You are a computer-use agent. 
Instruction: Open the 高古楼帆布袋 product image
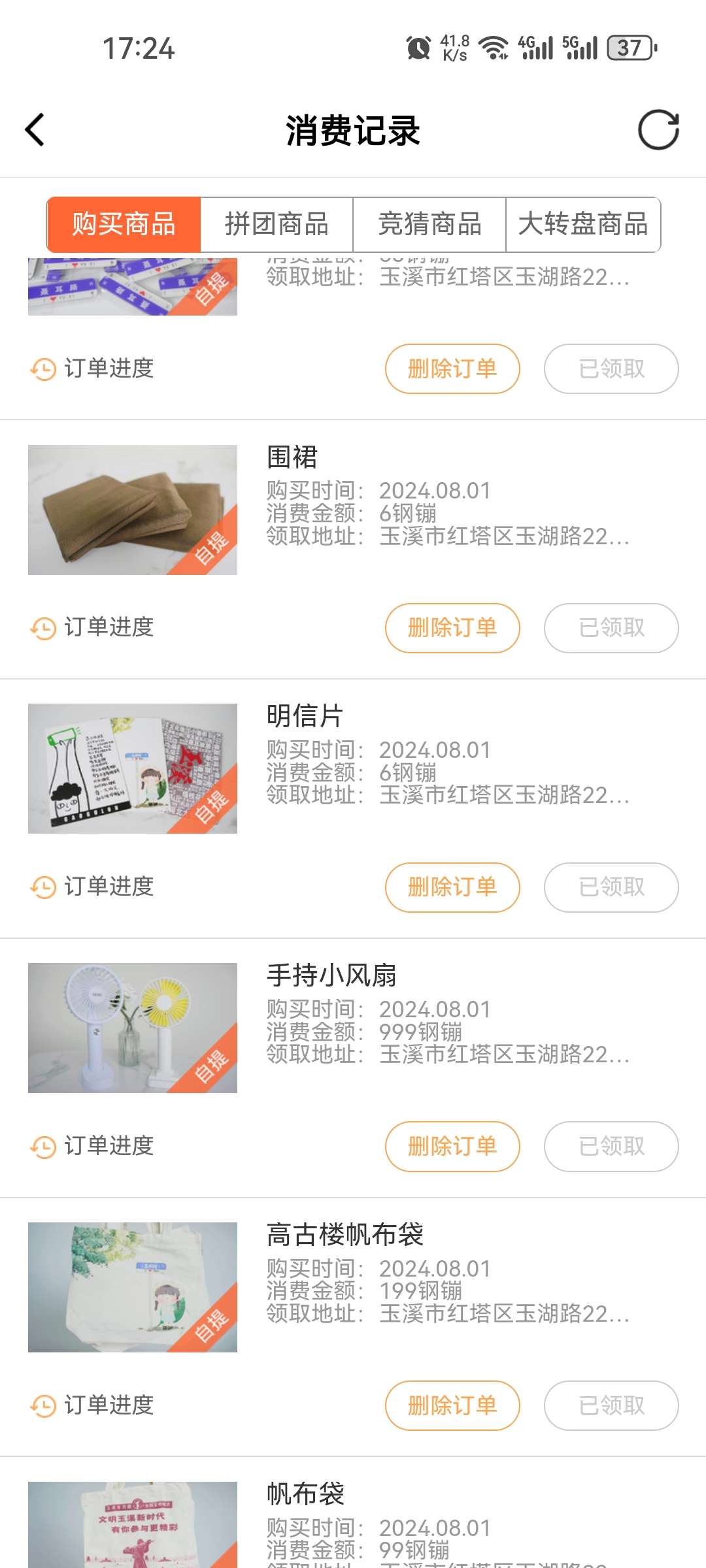(x=133, y=1287)
